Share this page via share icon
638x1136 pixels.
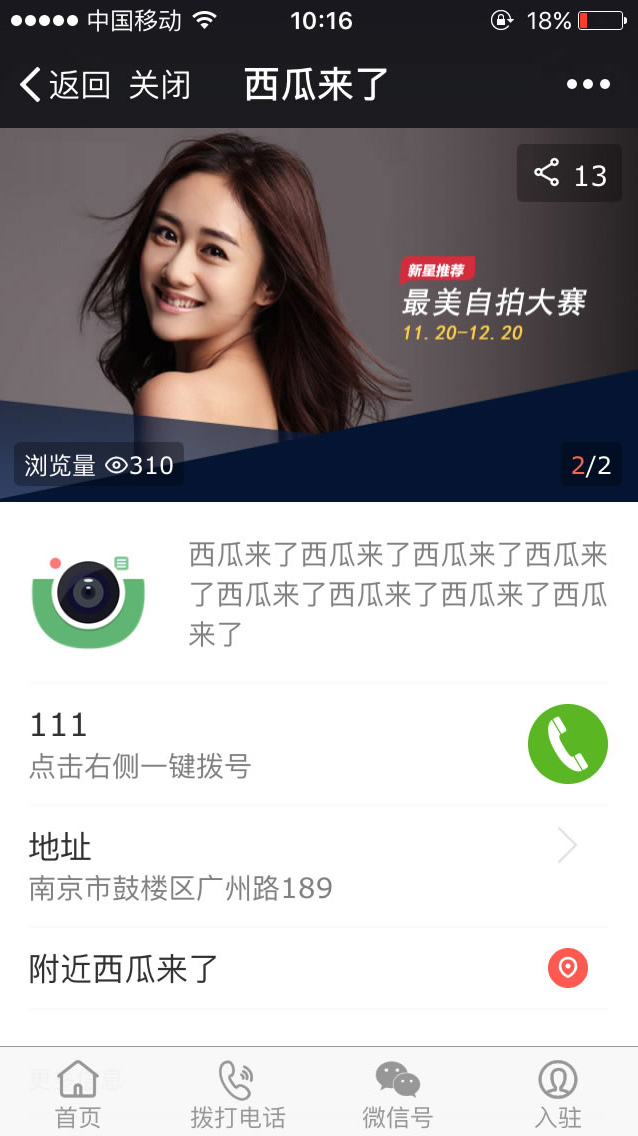(x=569, y=174)
